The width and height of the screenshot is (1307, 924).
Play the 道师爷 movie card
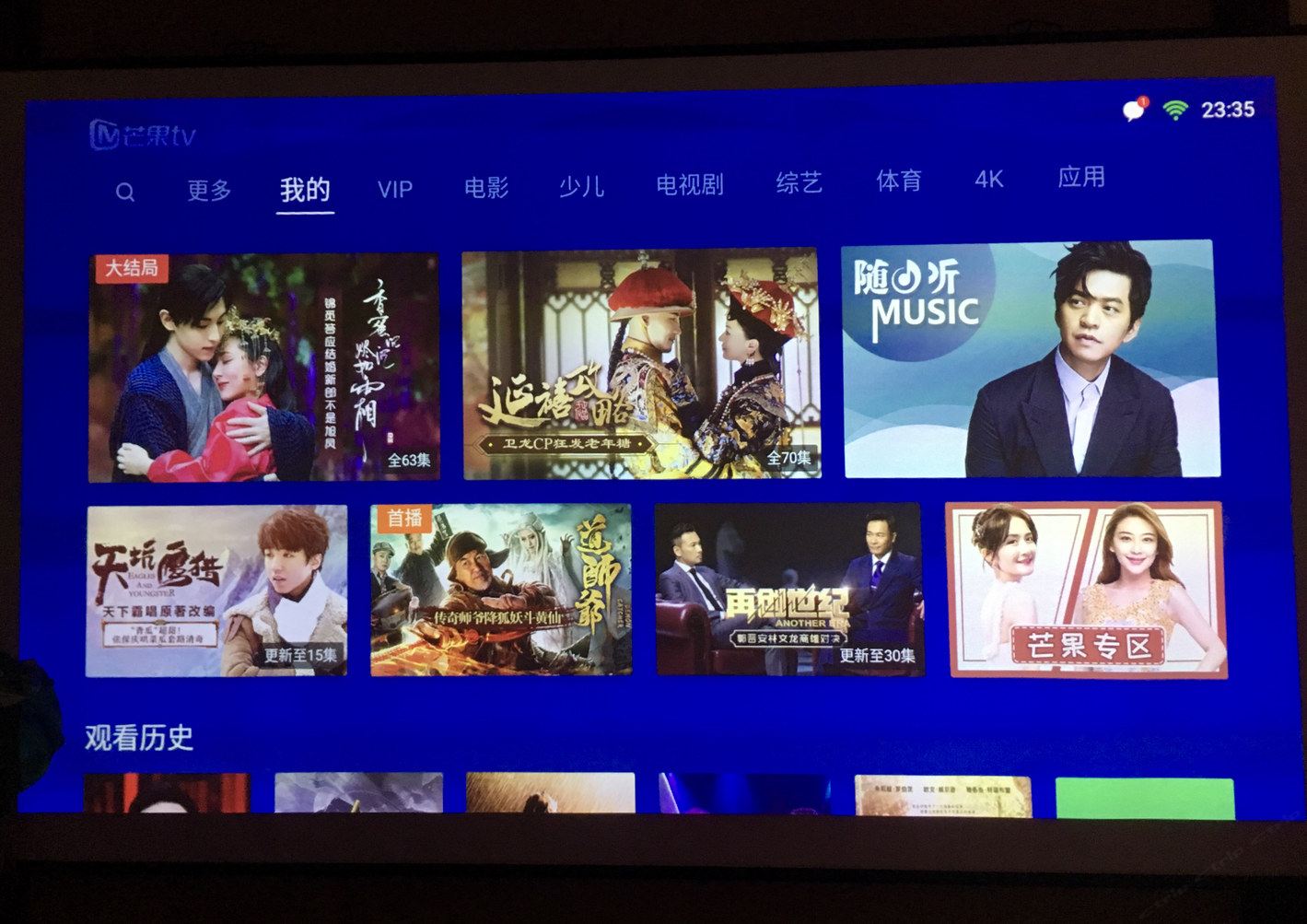(x=501, y=590)
